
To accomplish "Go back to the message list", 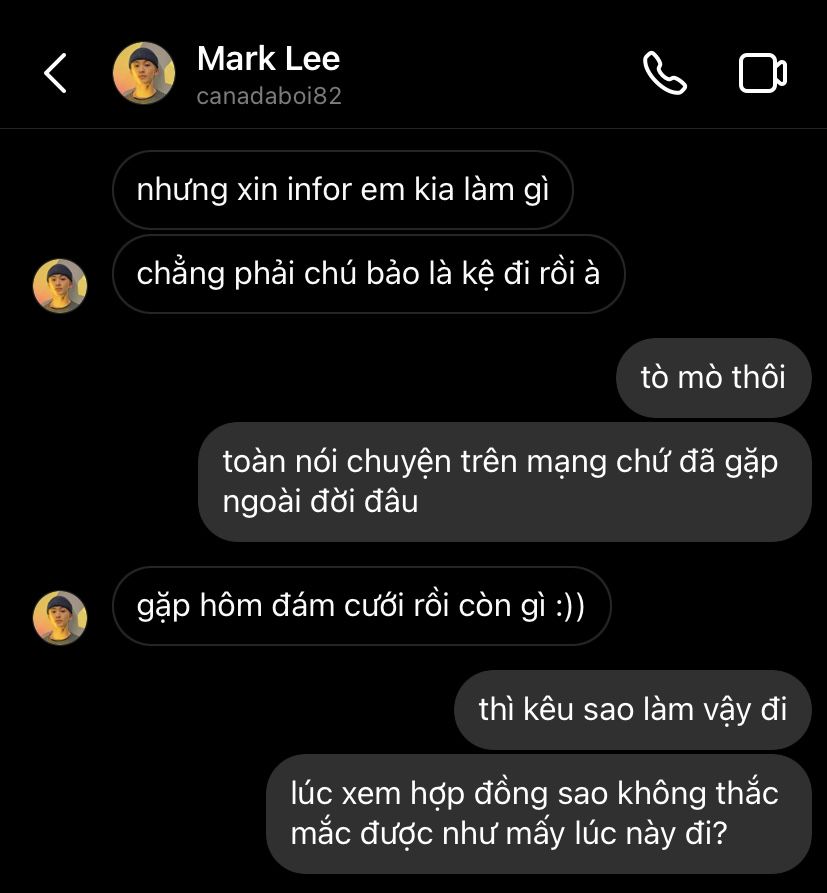I will click(55, 73).
